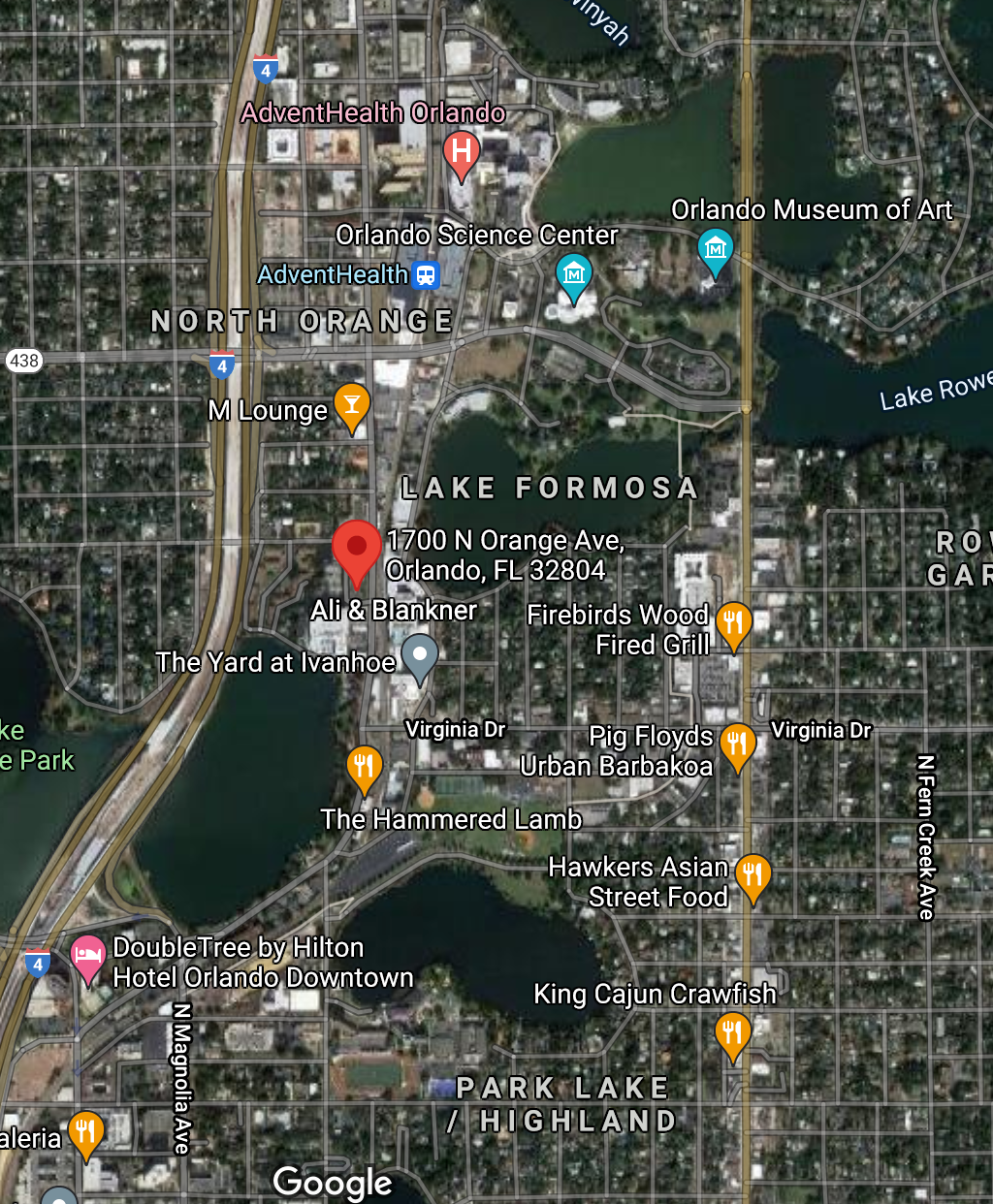Tap the Hawkers Asian Street Food marker
This screenshot has height=1204, width=993.
tap(753, 875)
